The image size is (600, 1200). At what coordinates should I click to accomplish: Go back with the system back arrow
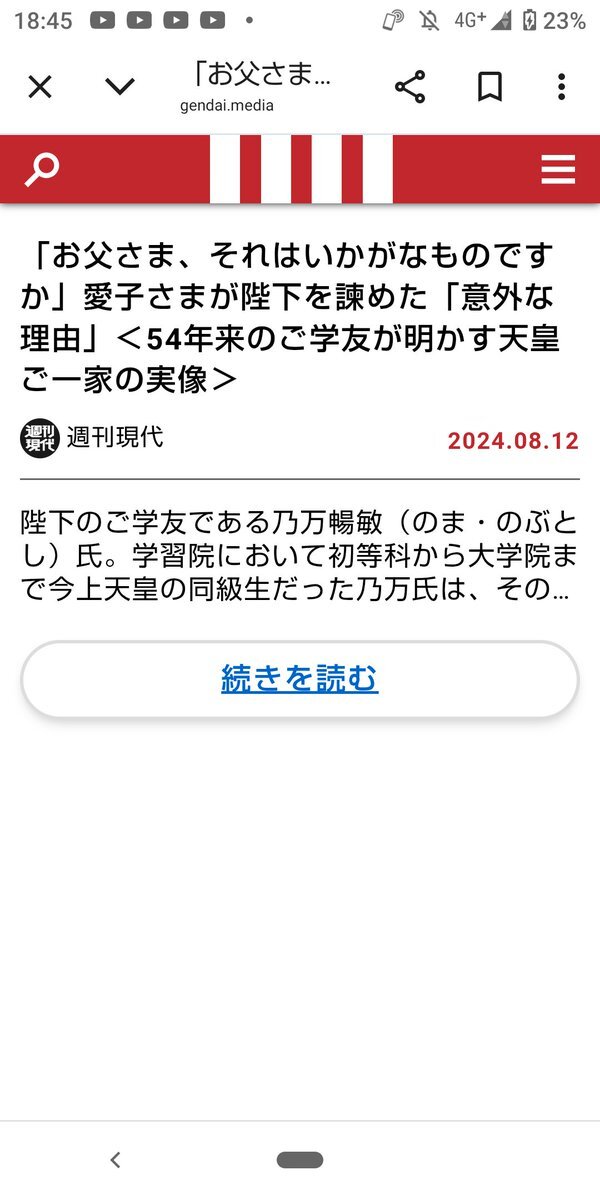[115, 1160]
